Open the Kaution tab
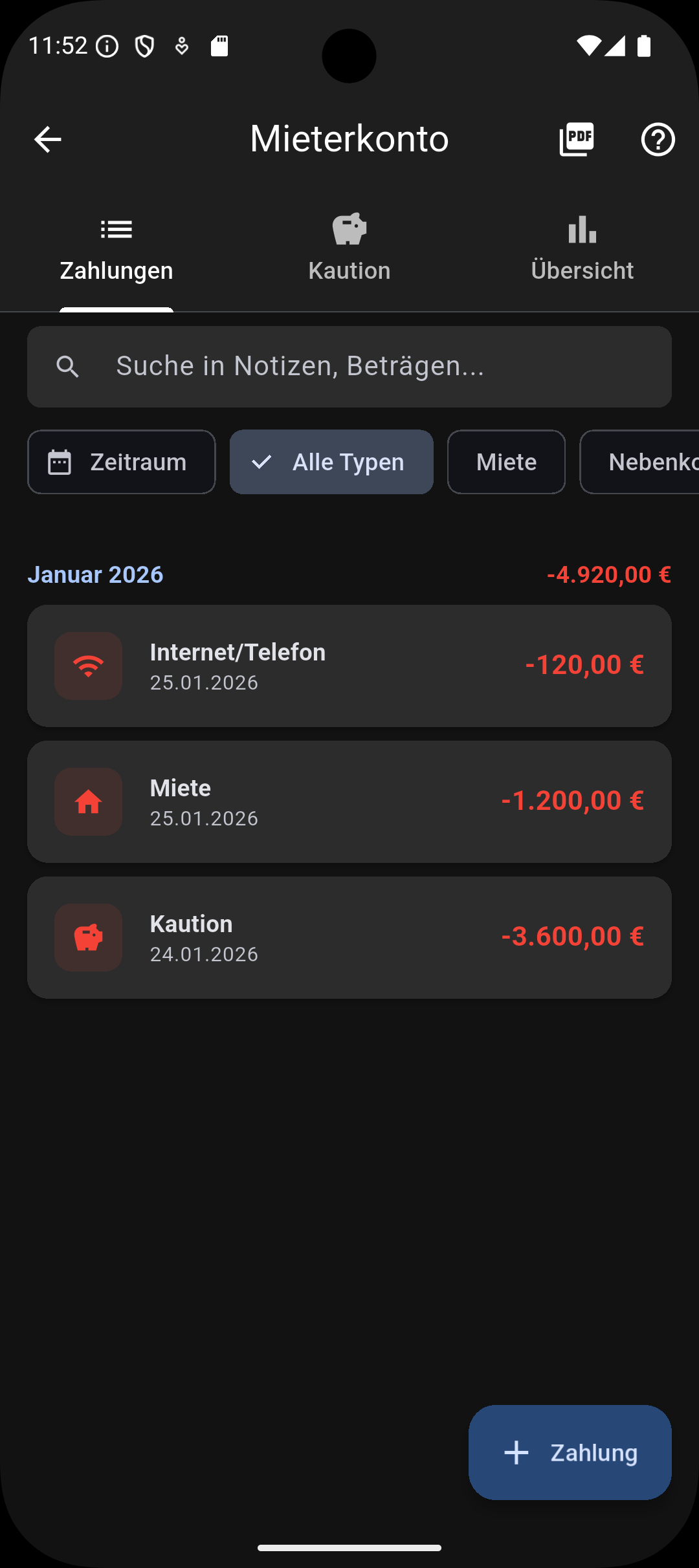The image size is (699, 1568). 349,248
